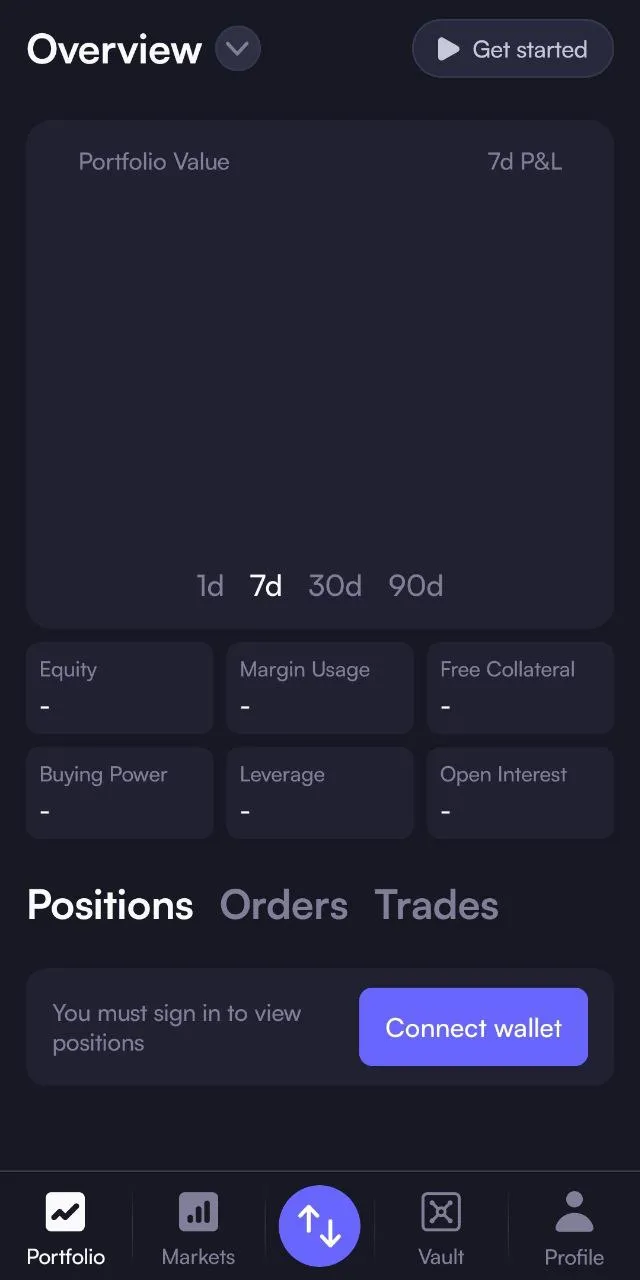The height and width of the screenshot is (1280, 640).
Task: Switch to the Orders tab
Action: 284,905
